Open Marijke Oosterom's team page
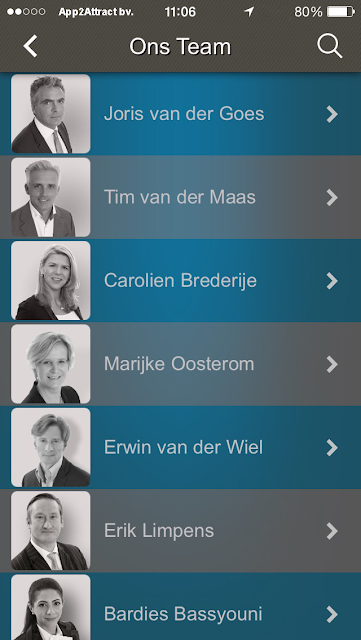This screenshot has height=640, width=361. click(180, 364)
